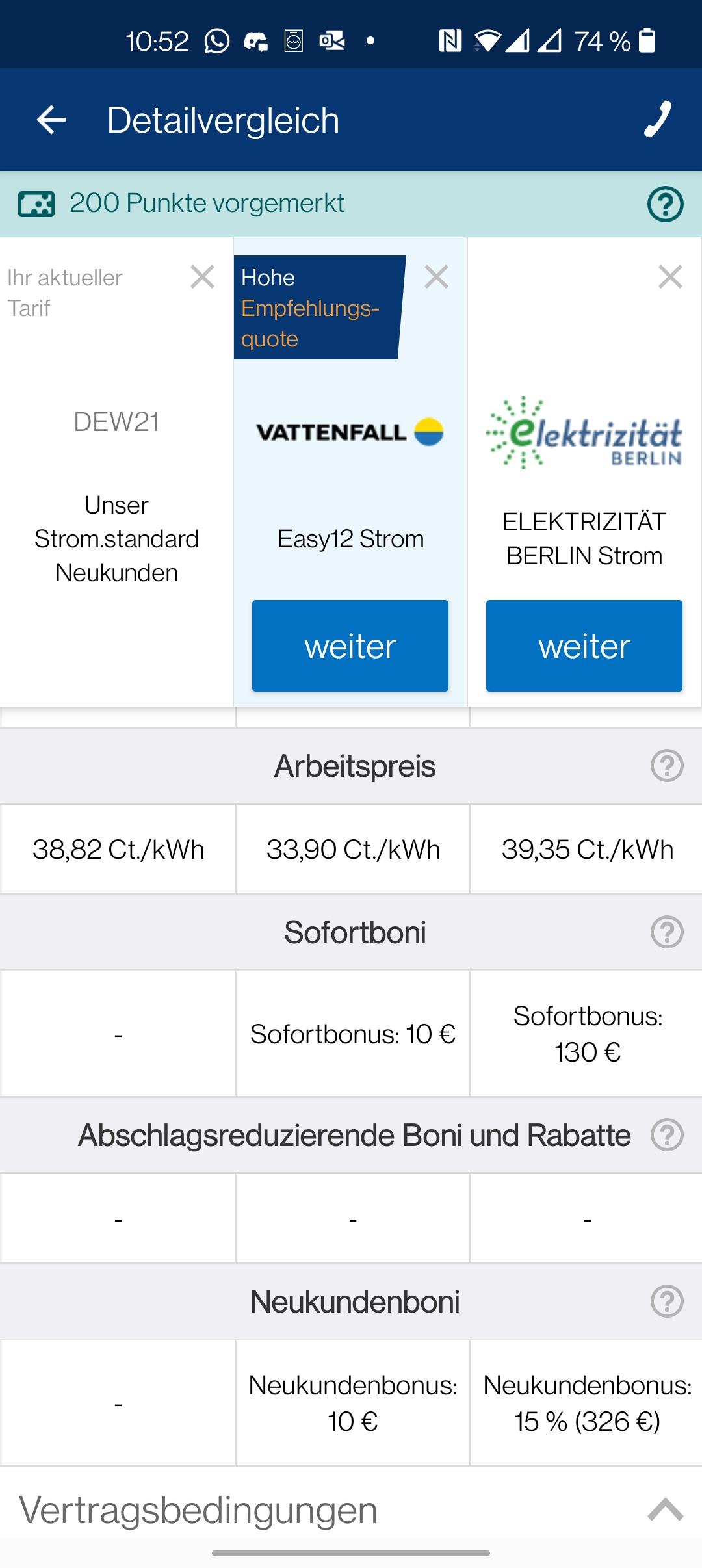The height and width of the screenshot is (1568, 702).
Task: Go back from Detailvergleich
Action: click(x=51, y=120)
